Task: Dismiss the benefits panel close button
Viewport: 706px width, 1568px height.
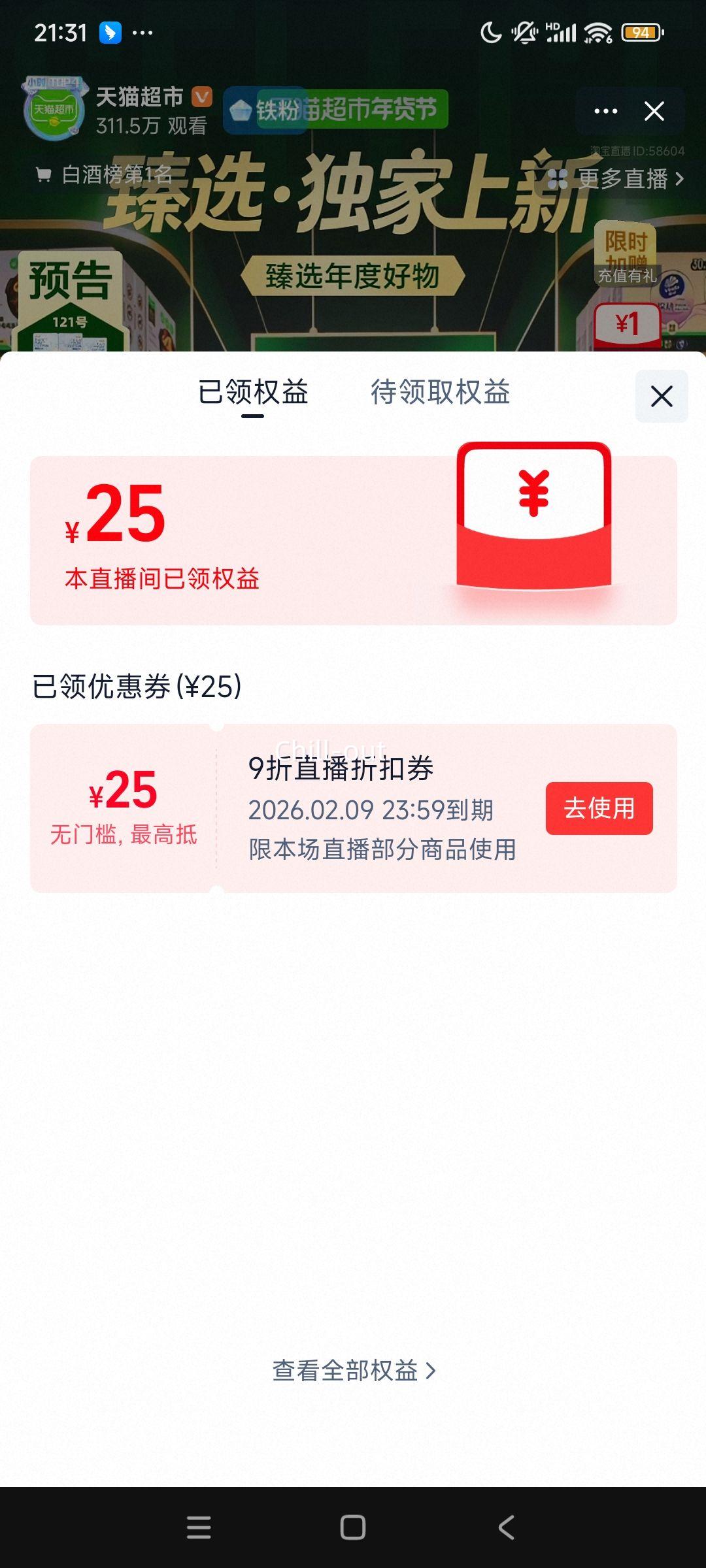Action: [662, 395]
